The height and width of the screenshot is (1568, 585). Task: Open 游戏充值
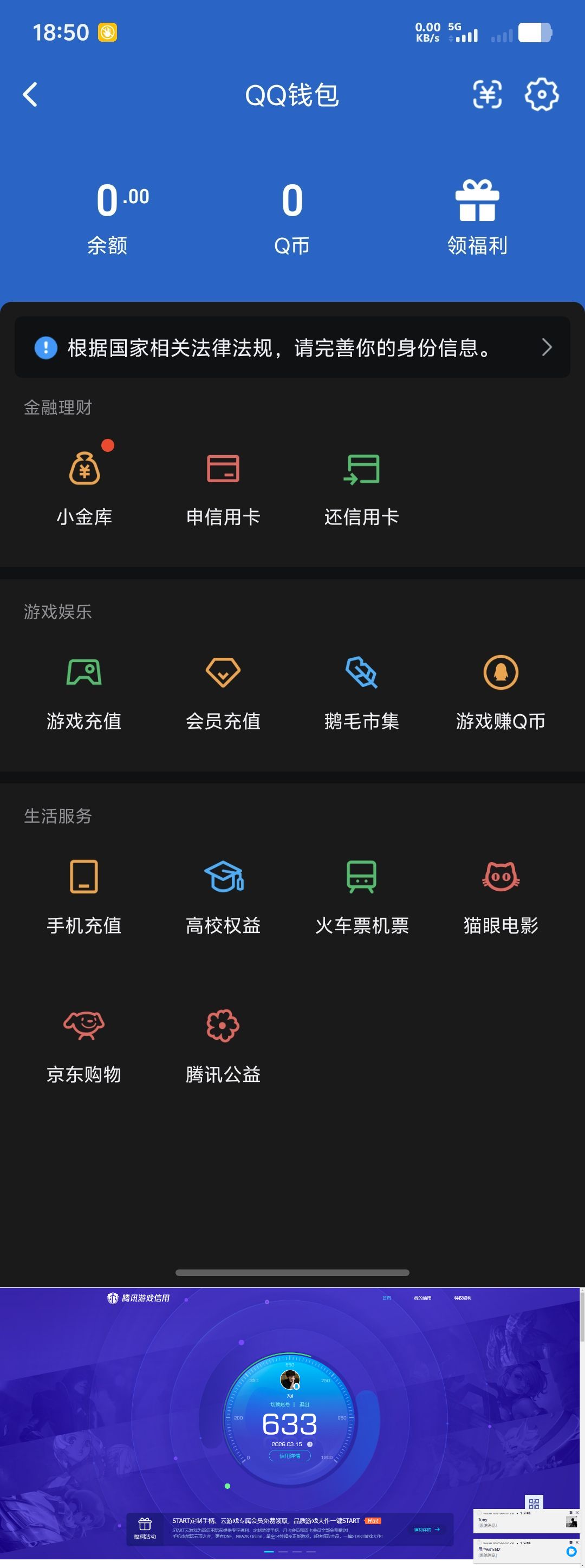pos(84,692)
